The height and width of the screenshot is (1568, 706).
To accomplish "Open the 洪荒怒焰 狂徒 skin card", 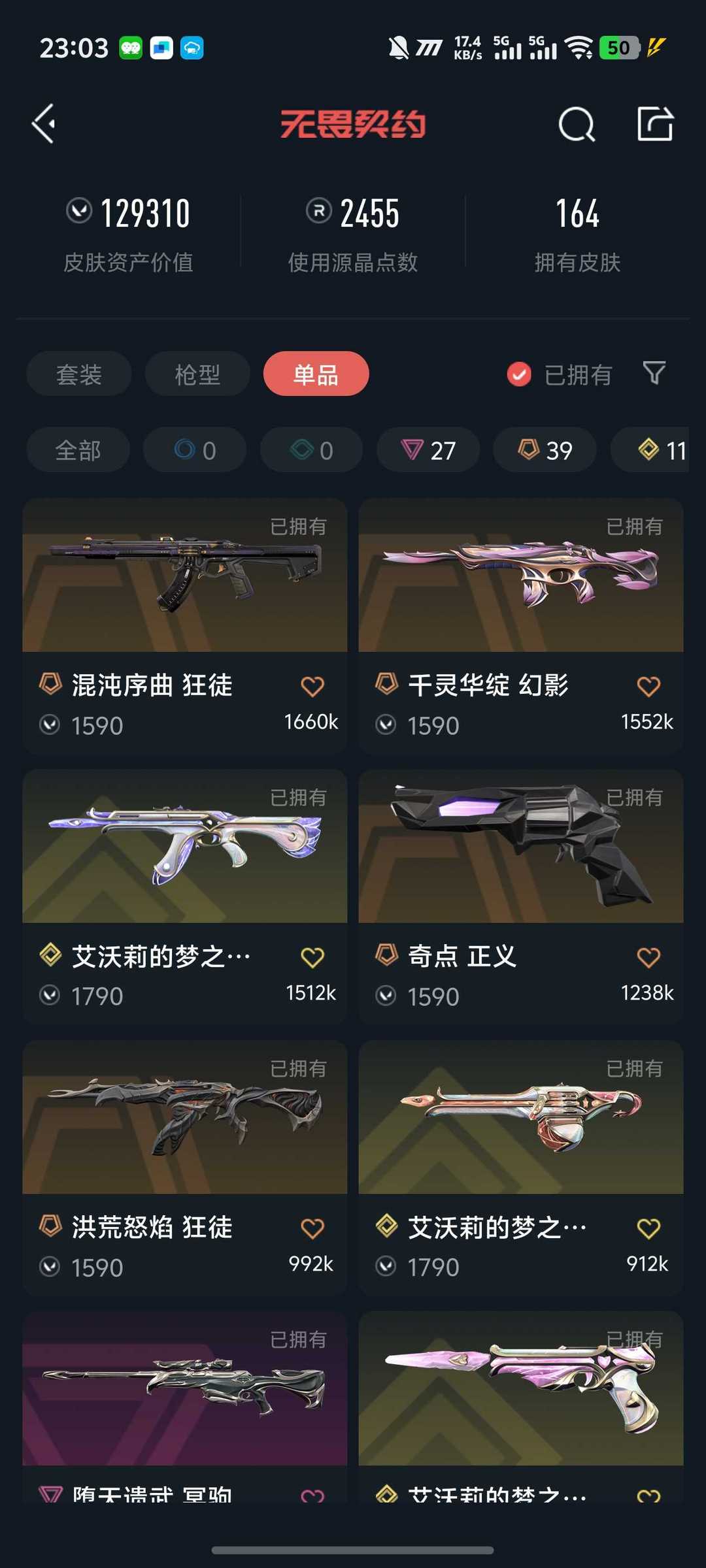I will pos(184,1168).
